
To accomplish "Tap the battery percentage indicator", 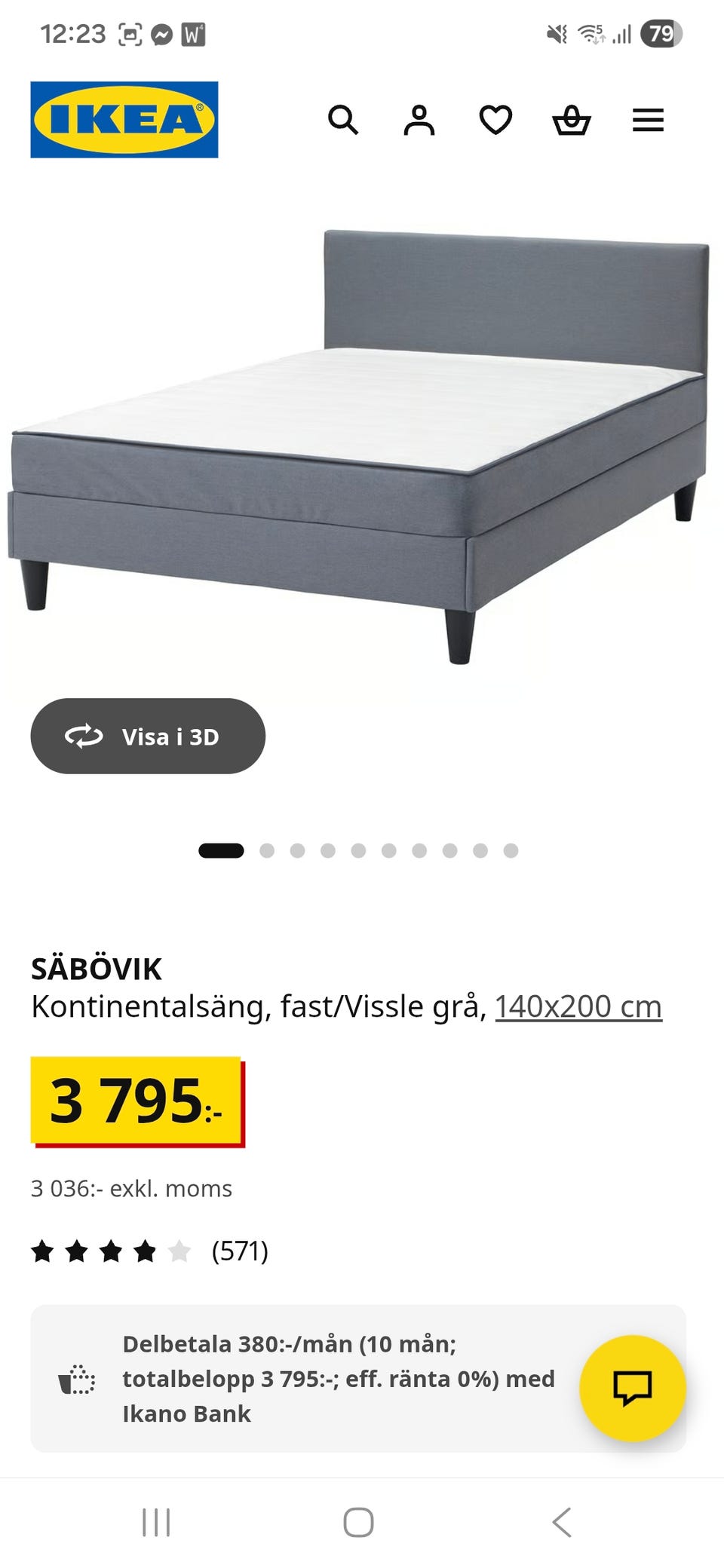I will tap(662, 33).
